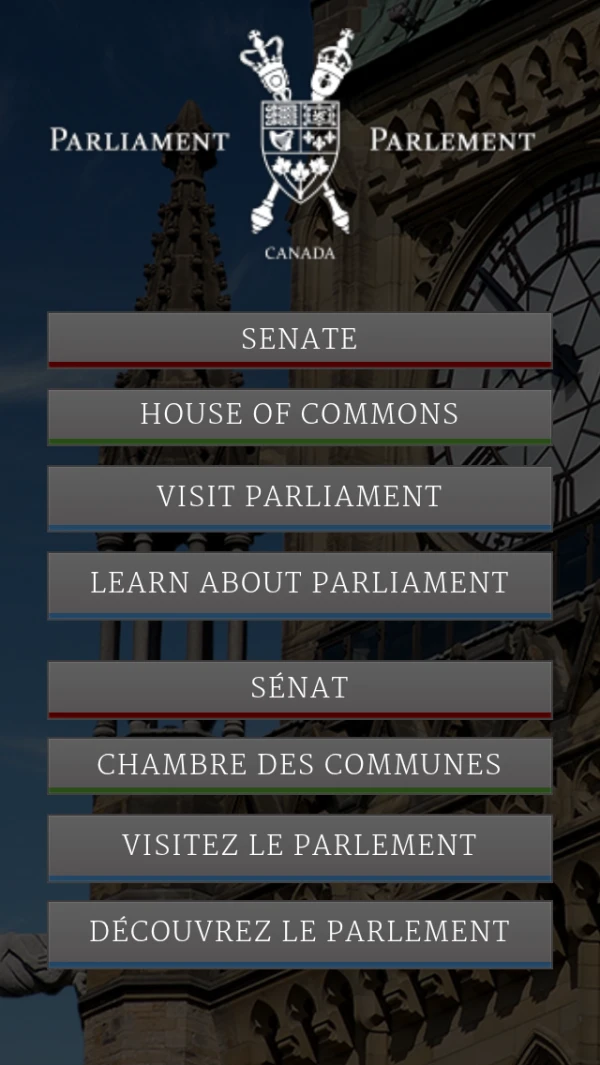Open Learn About Parliament
Viewport: 600px width, 1065px height.
point(299,584)
